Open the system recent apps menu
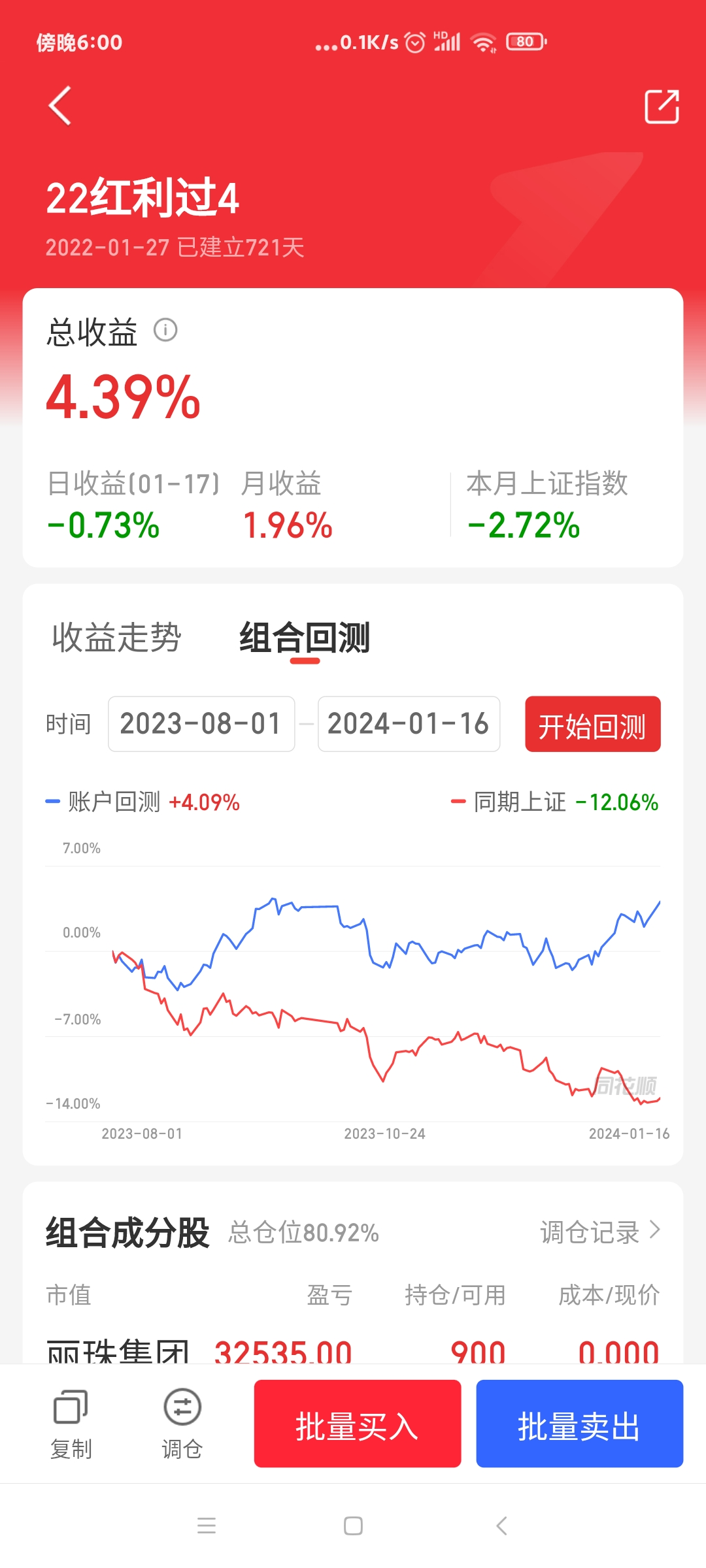The image size is (706, 1568). tap(207, 1526)
